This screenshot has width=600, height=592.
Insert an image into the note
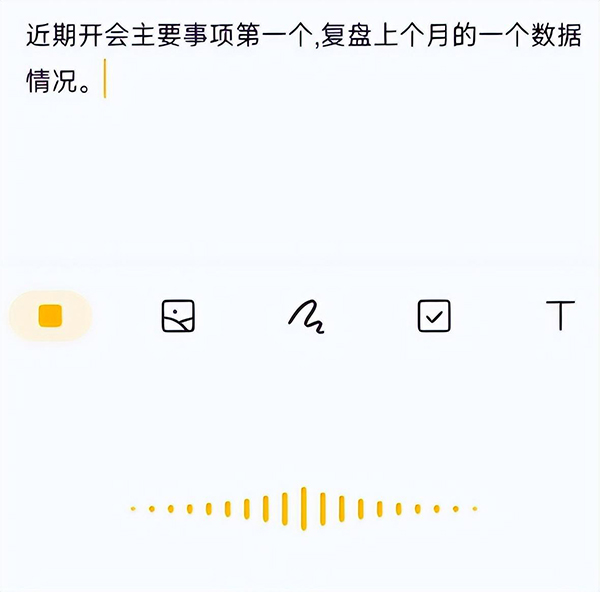[x=178, y=316]
